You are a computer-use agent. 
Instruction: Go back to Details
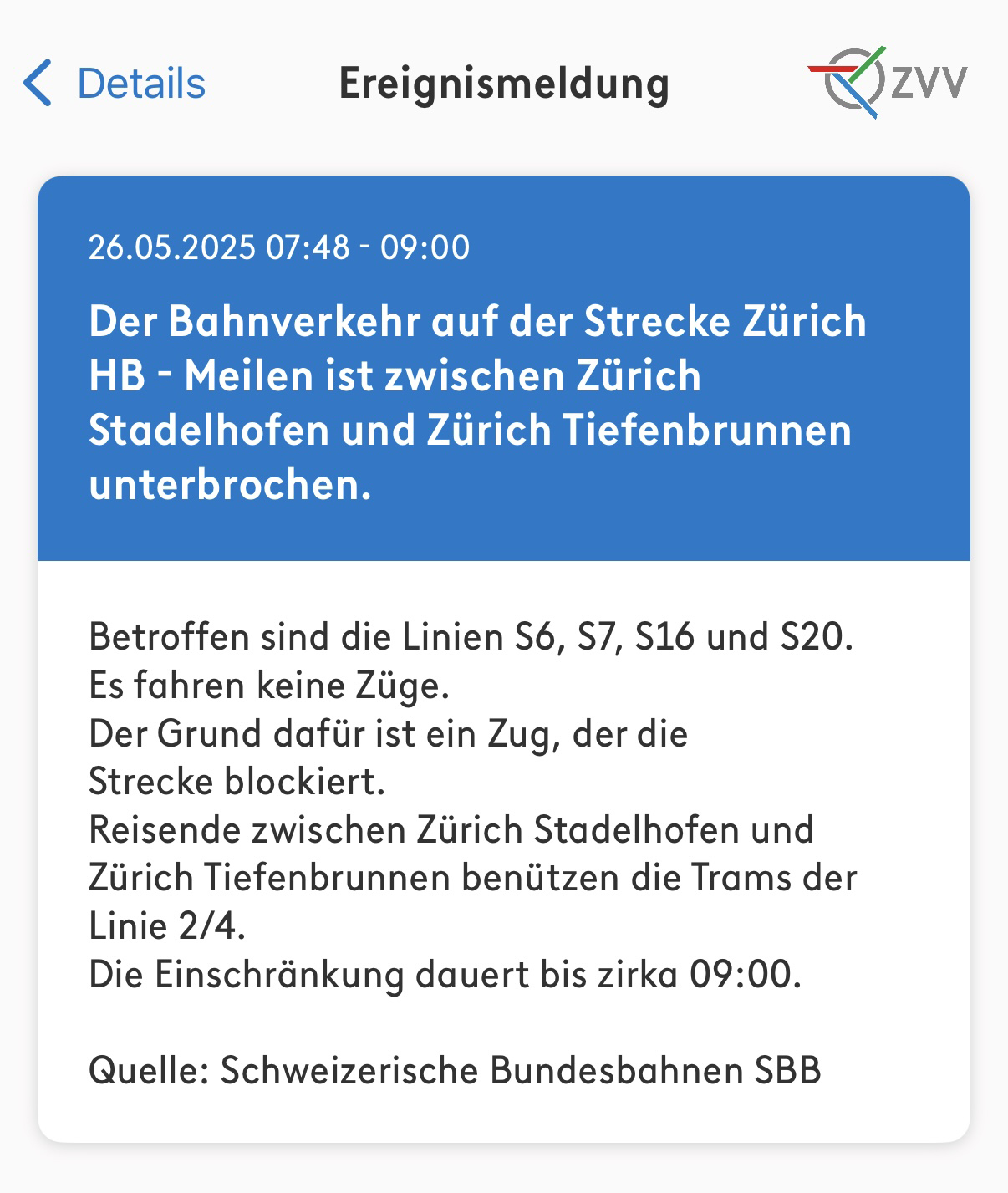click(x=115, y=84)
